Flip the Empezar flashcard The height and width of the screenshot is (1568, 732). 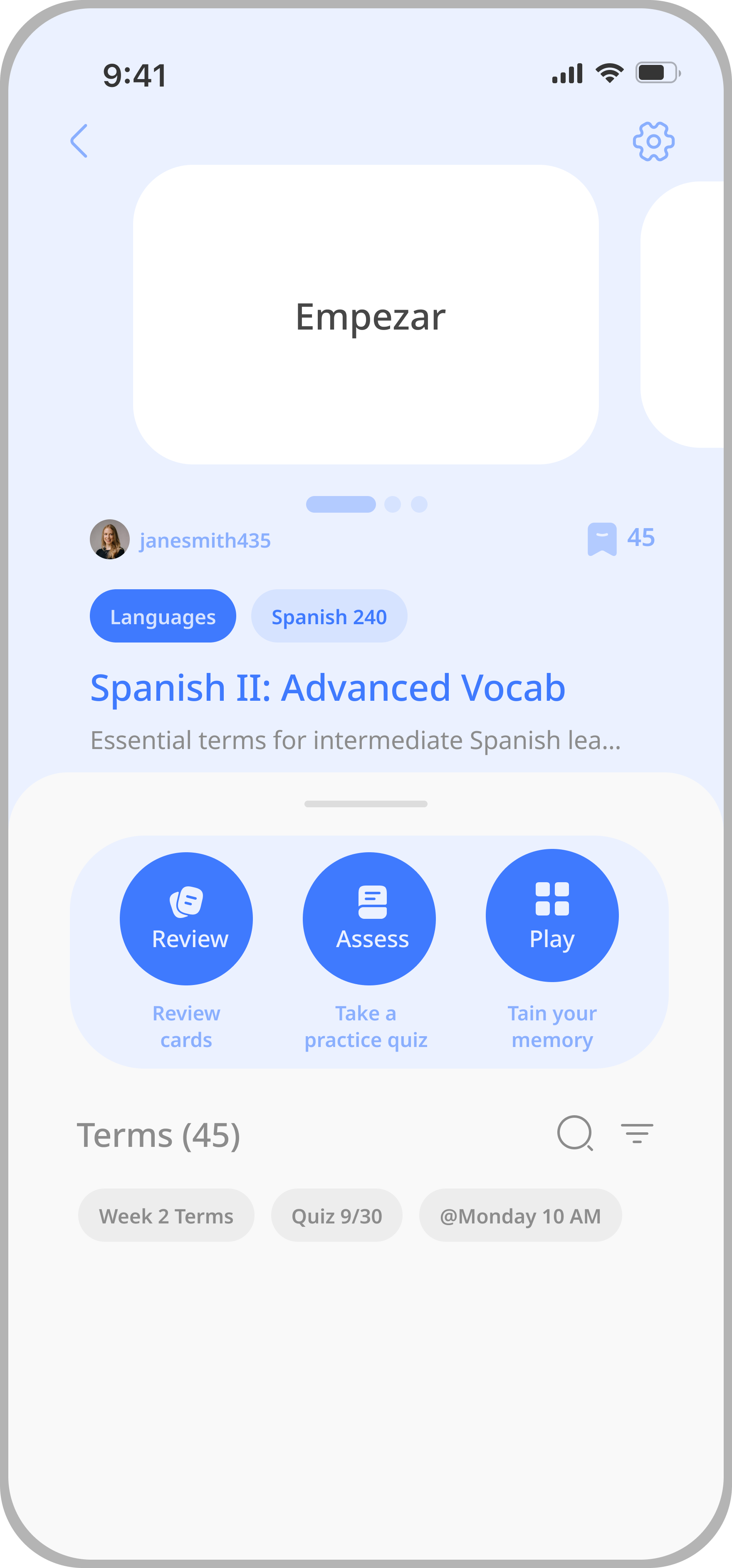point(366,315)
